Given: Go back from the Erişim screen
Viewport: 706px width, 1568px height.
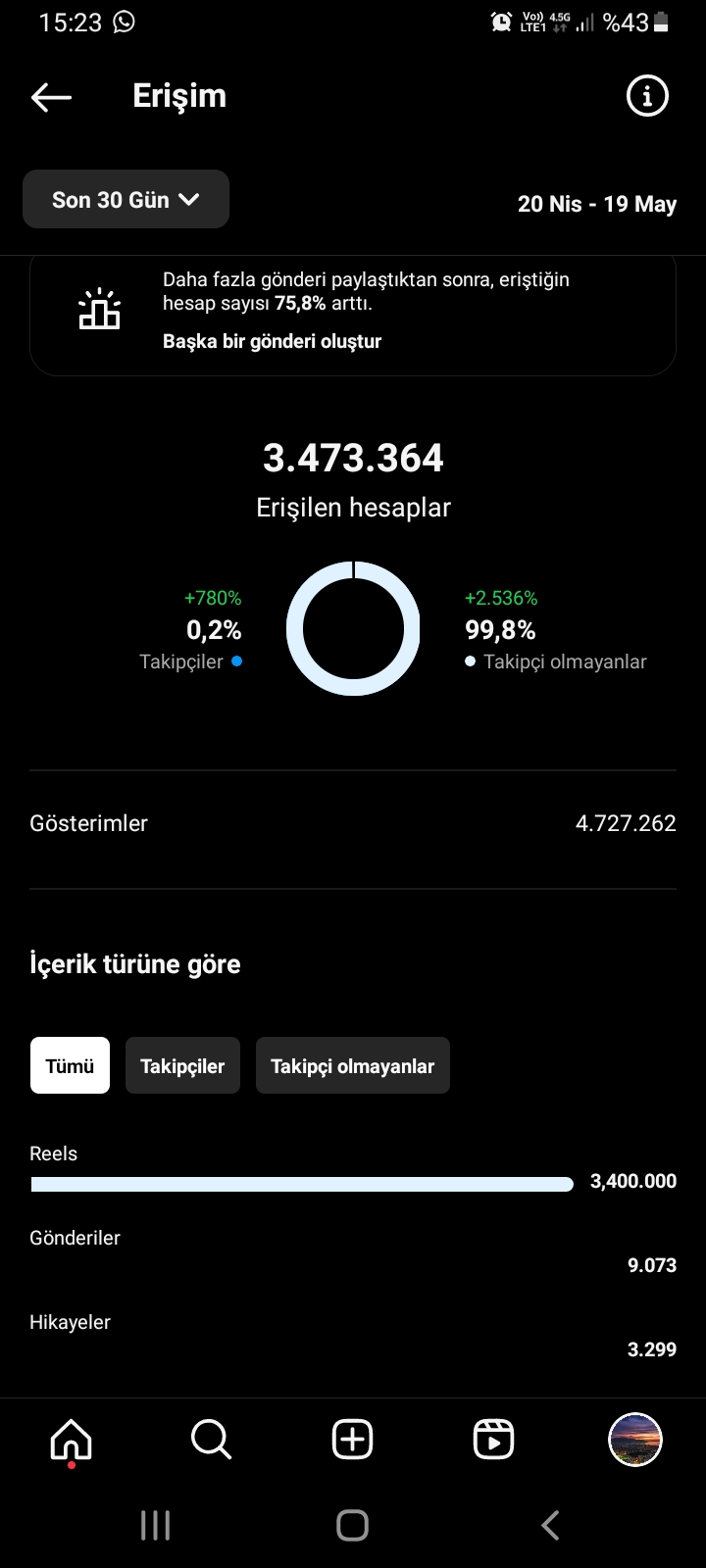Looking at the screenshot, I should point(51,96).
